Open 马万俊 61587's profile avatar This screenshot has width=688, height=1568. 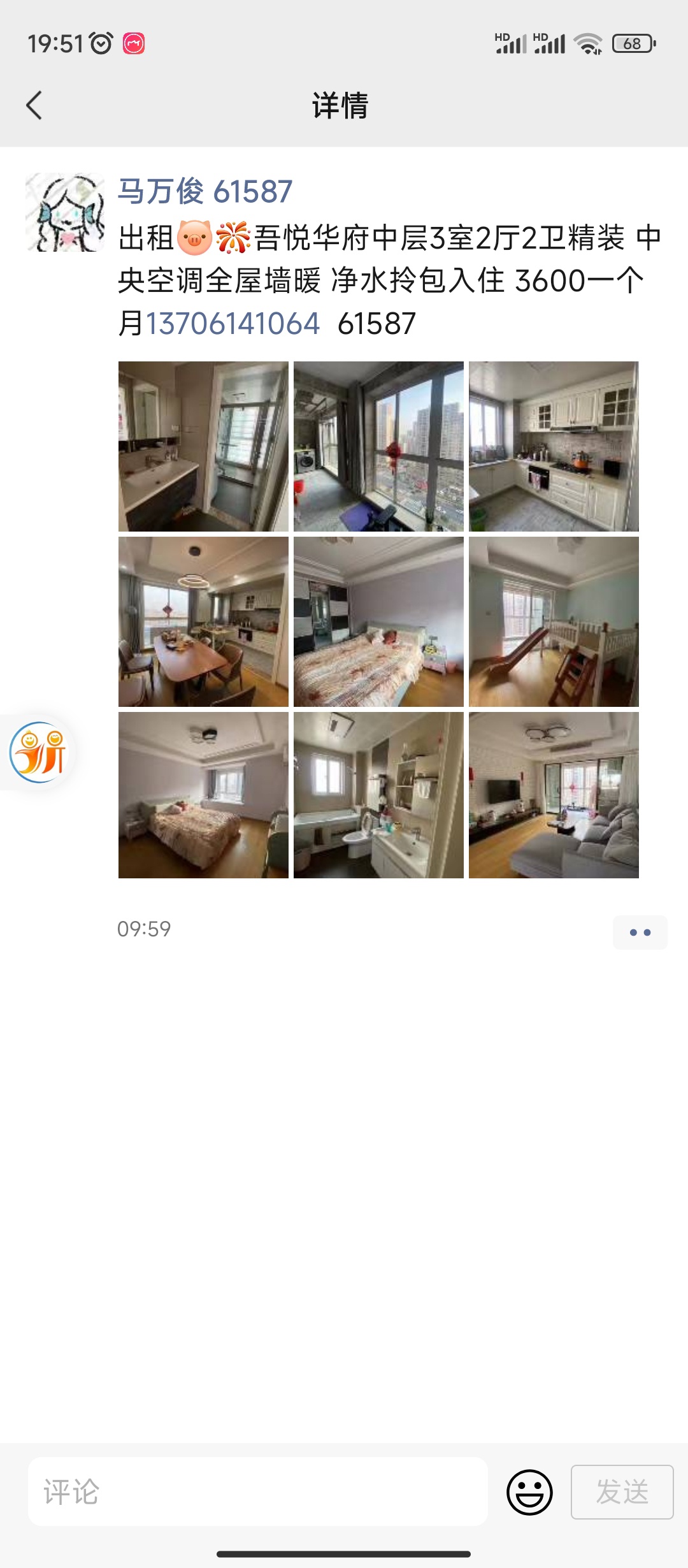[x=65, y=212]
